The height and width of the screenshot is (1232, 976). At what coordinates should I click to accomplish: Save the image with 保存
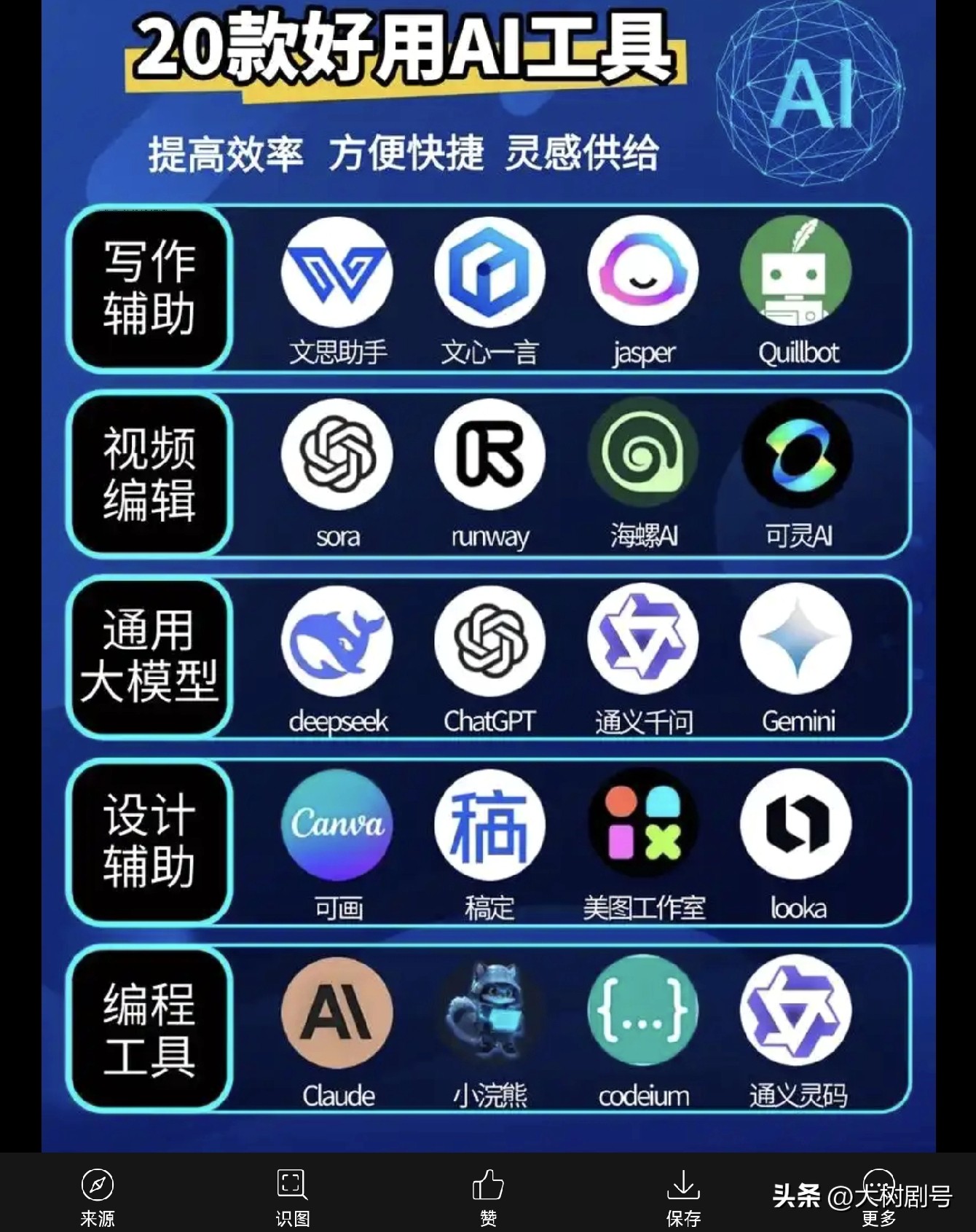click(x=683, y=1195)
